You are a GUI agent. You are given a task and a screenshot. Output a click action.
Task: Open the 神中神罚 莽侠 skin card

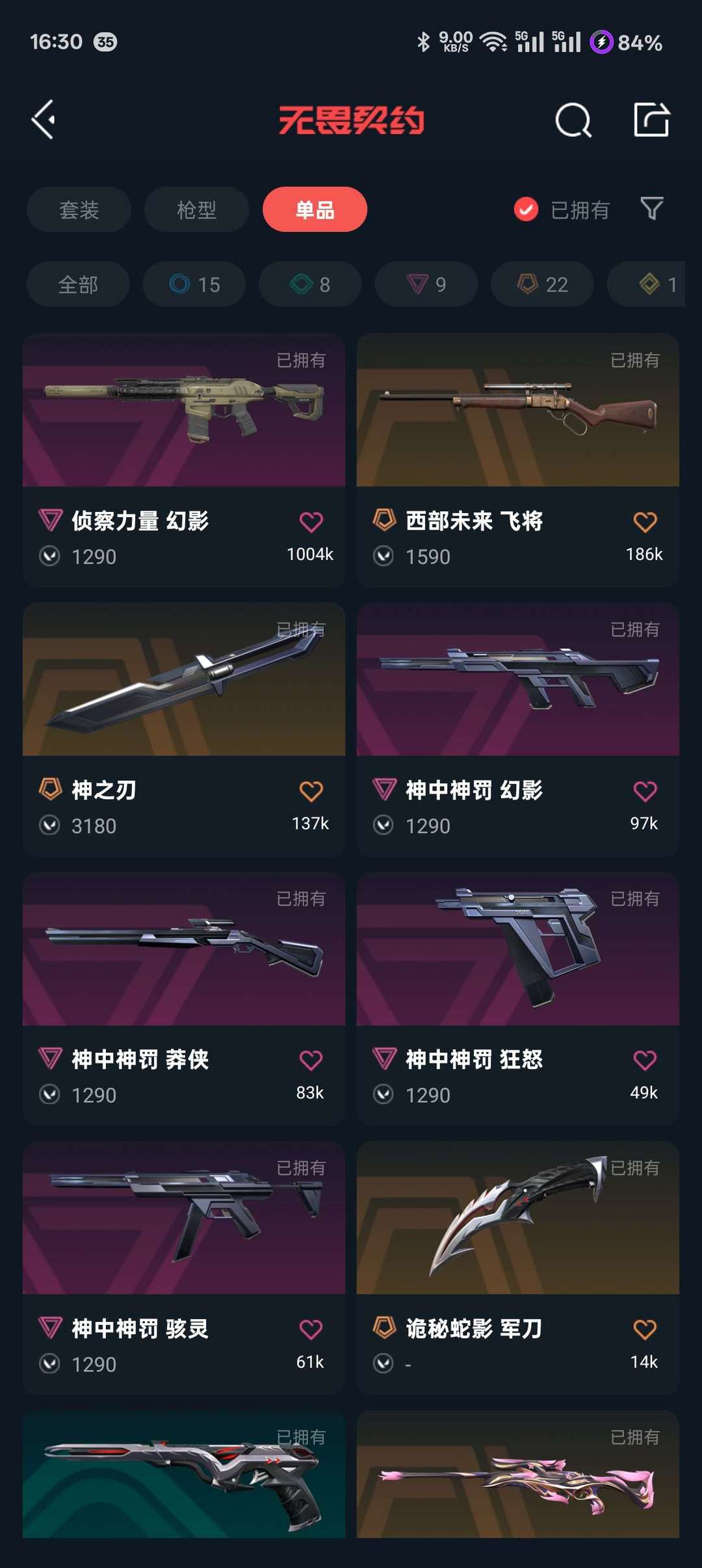(x=184, y=998)
